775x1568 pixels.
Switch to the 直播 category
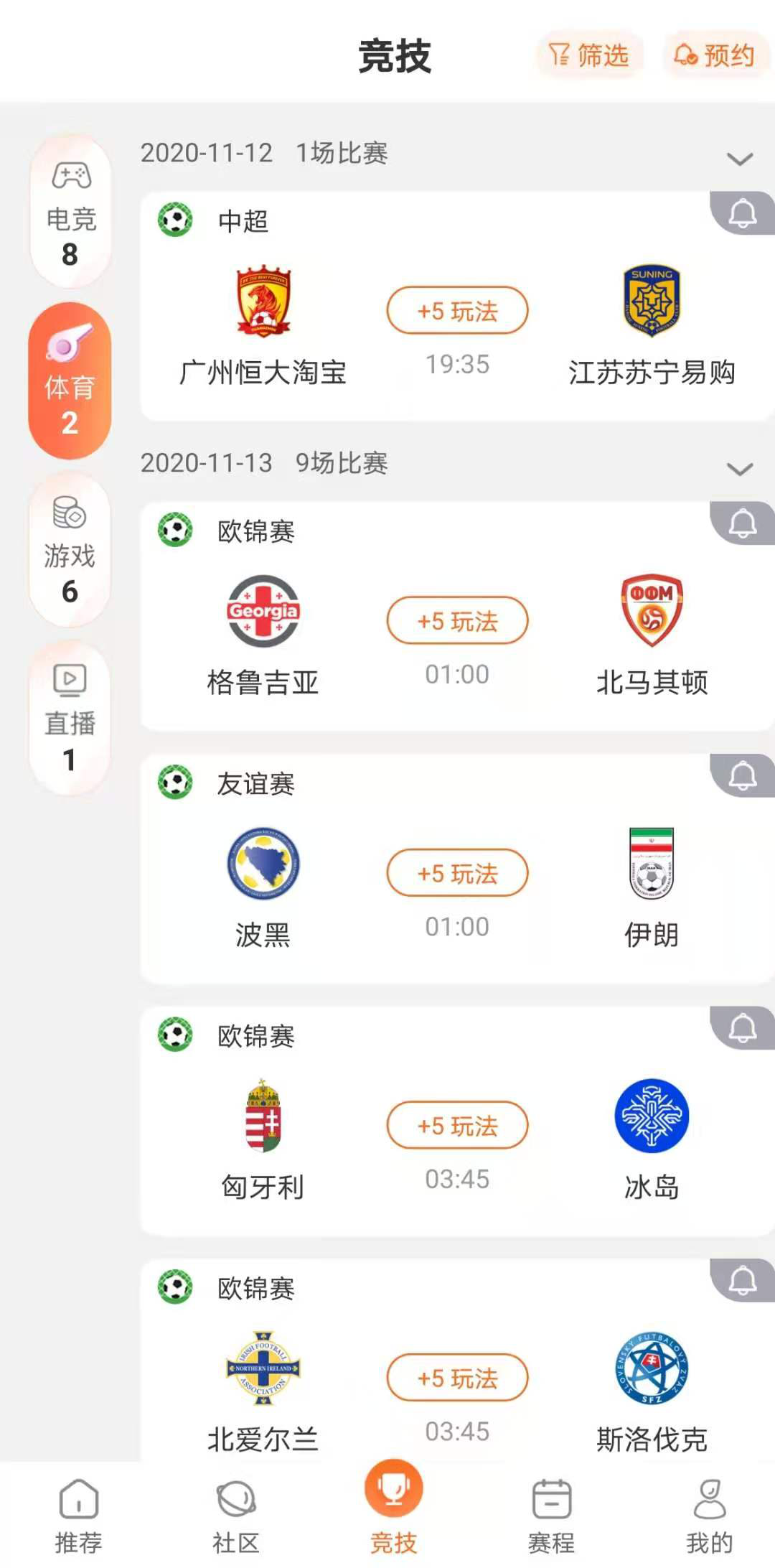coord(70,718)
